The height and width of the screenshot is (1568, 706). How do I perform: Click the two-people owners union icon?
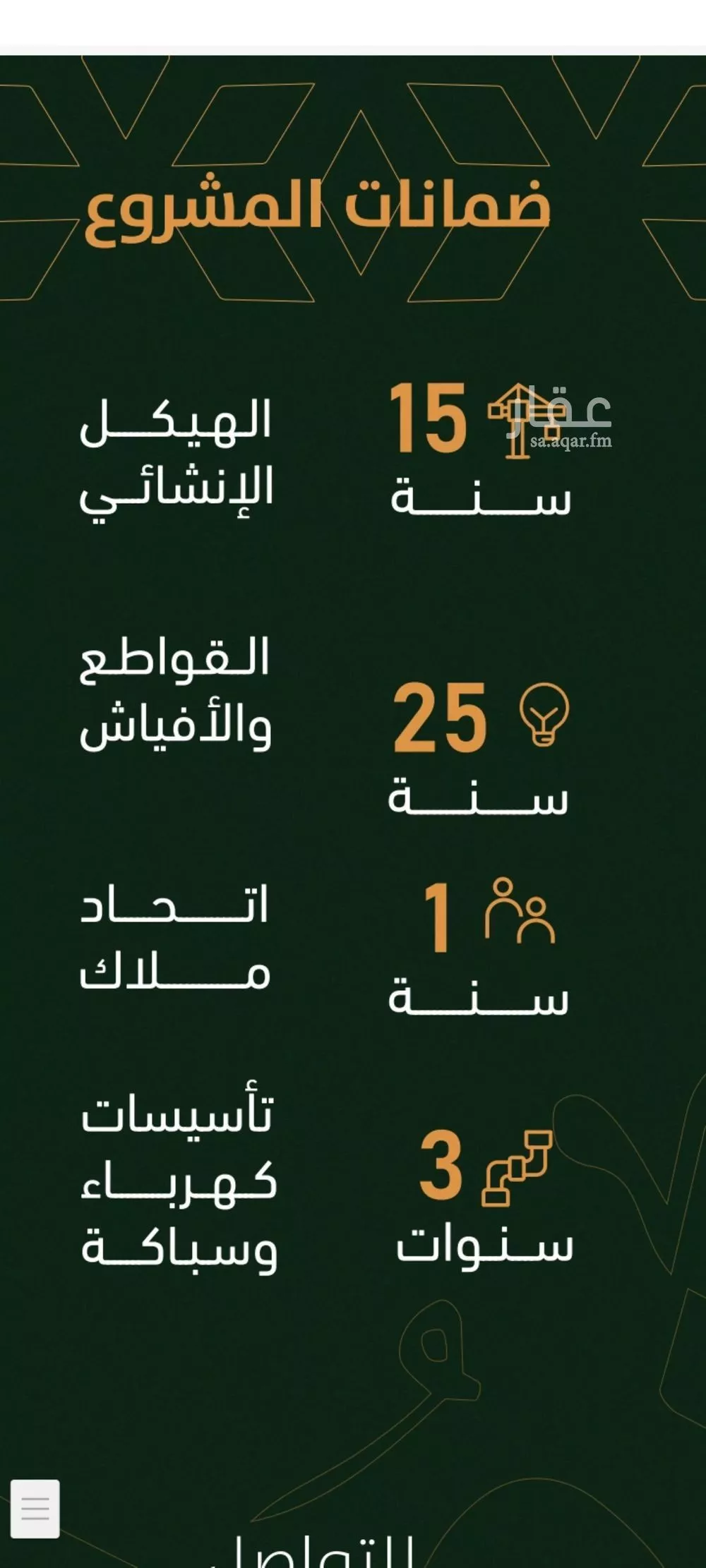click(x=519, y=910)
